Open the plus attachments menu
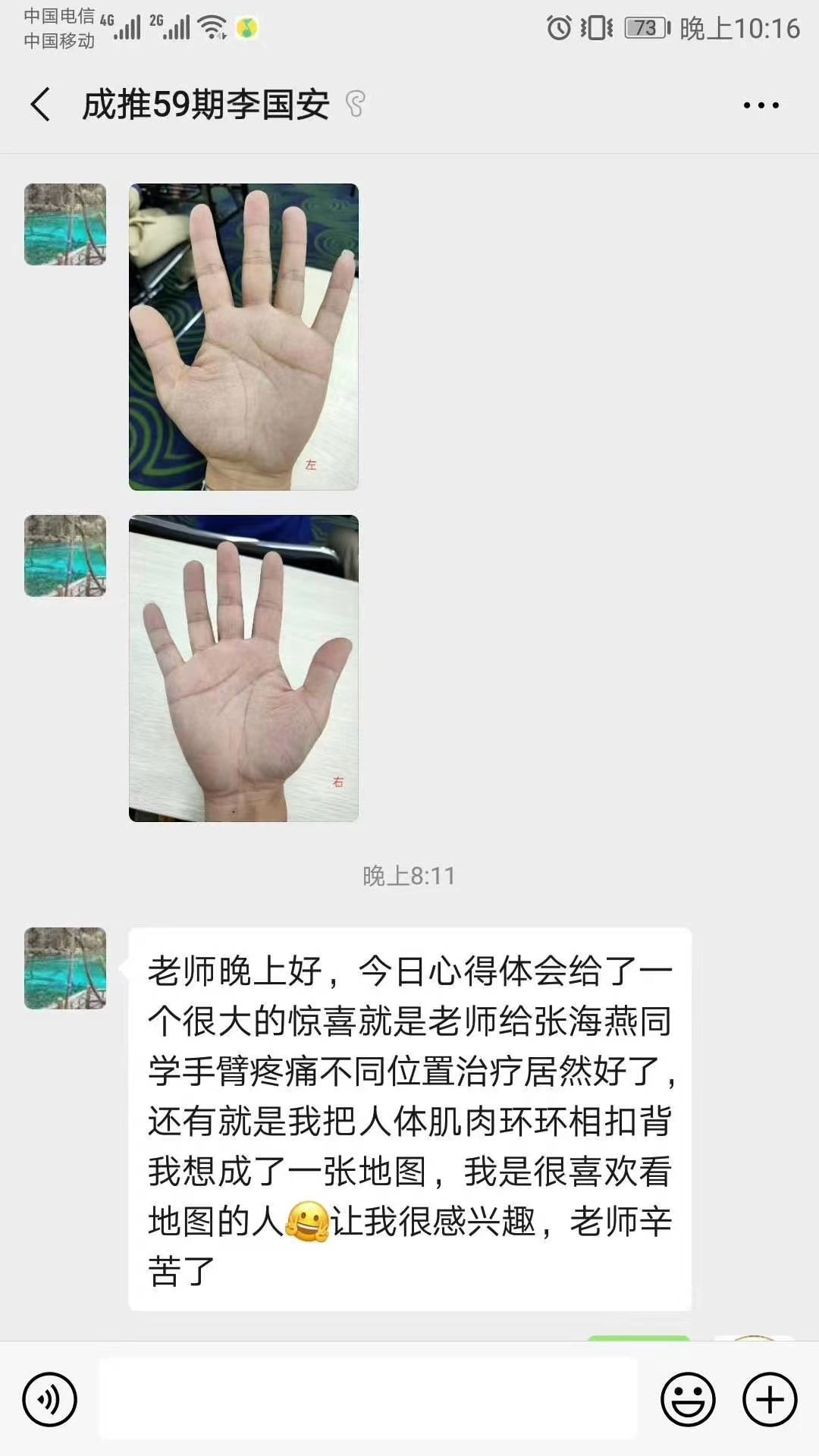 tap(770, 1399)
